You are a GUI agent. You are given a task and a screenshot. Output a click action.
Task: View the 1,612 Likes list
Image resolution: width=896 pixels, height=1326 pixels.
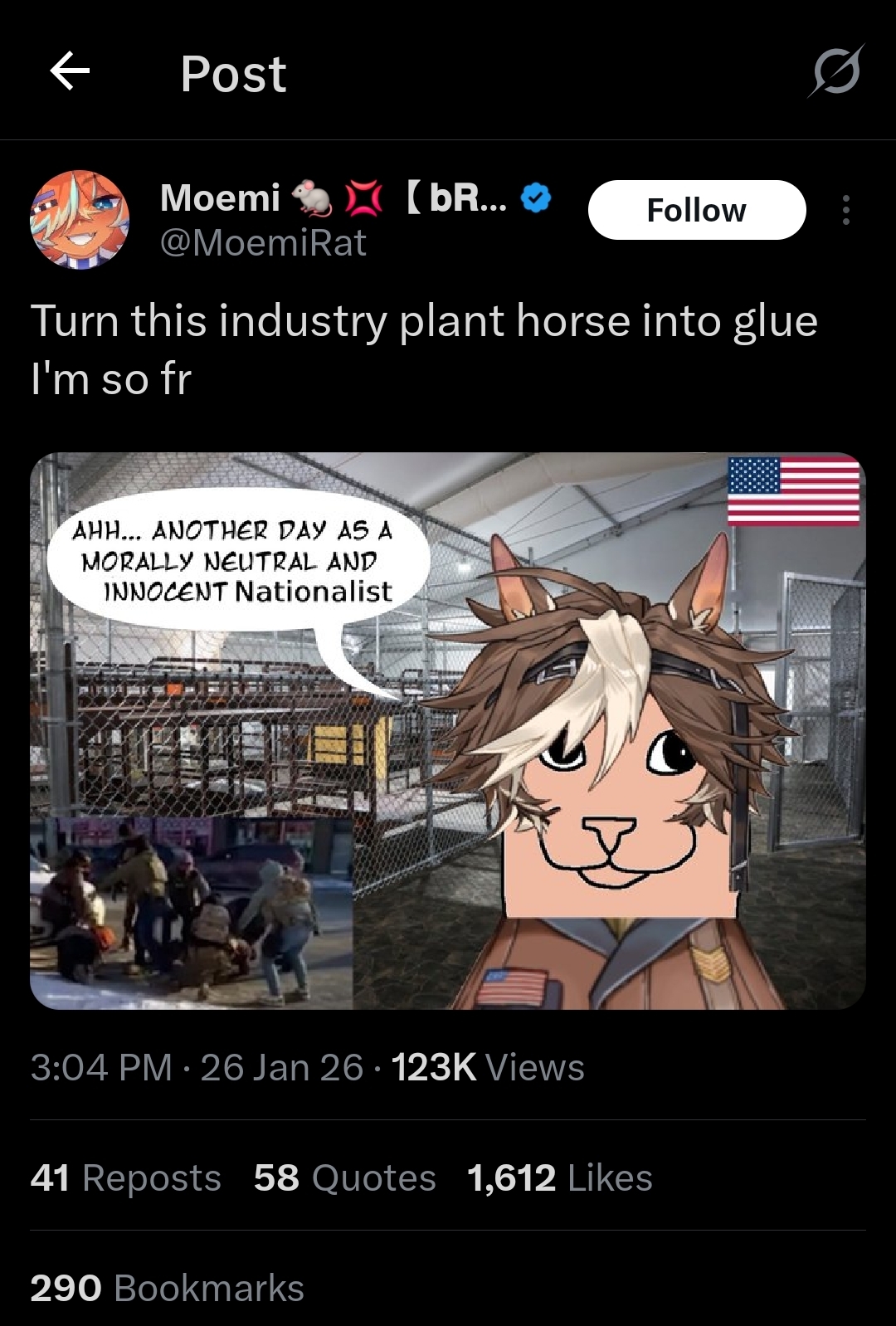(x=560, y=1177)
